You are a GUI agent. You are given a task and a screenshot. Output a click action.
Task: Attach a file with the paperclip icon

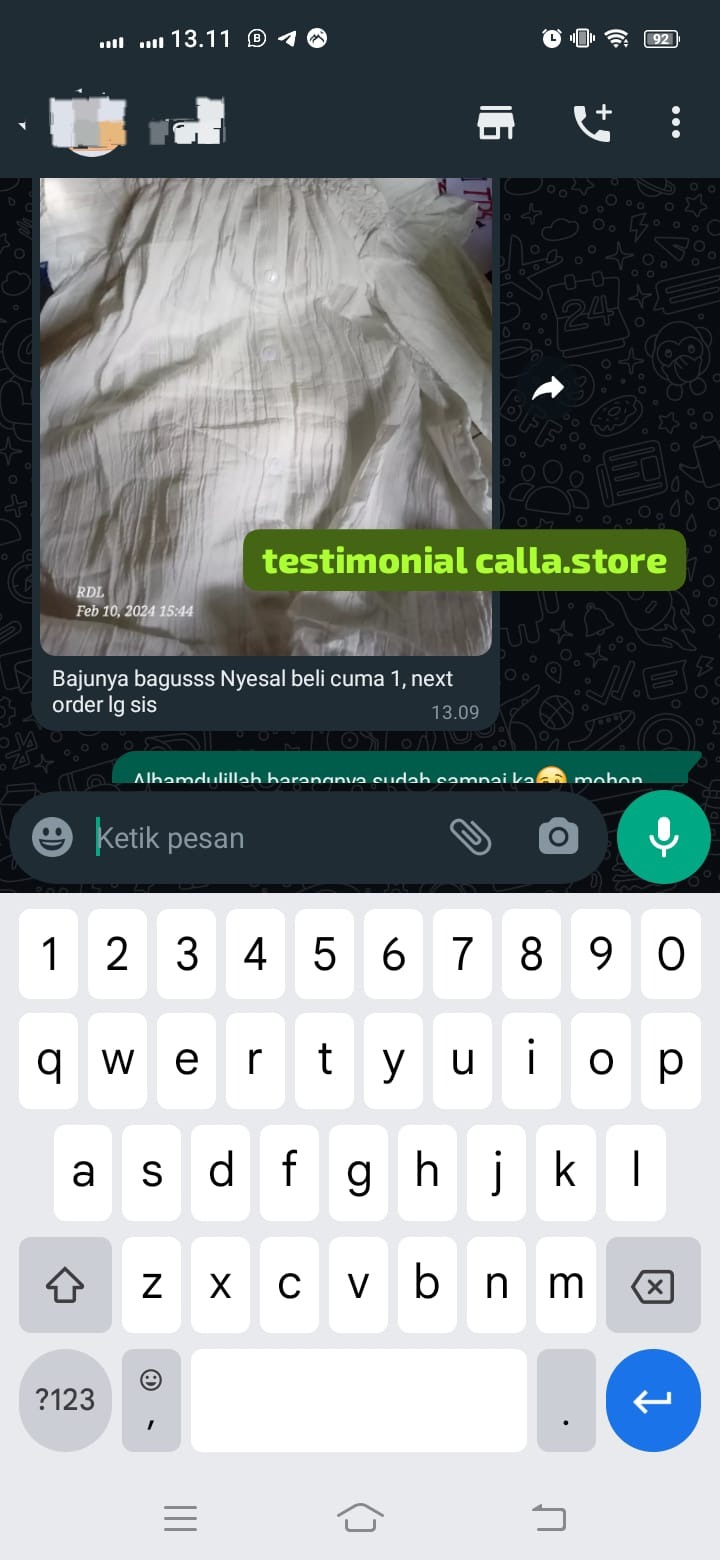coord(470,836)
